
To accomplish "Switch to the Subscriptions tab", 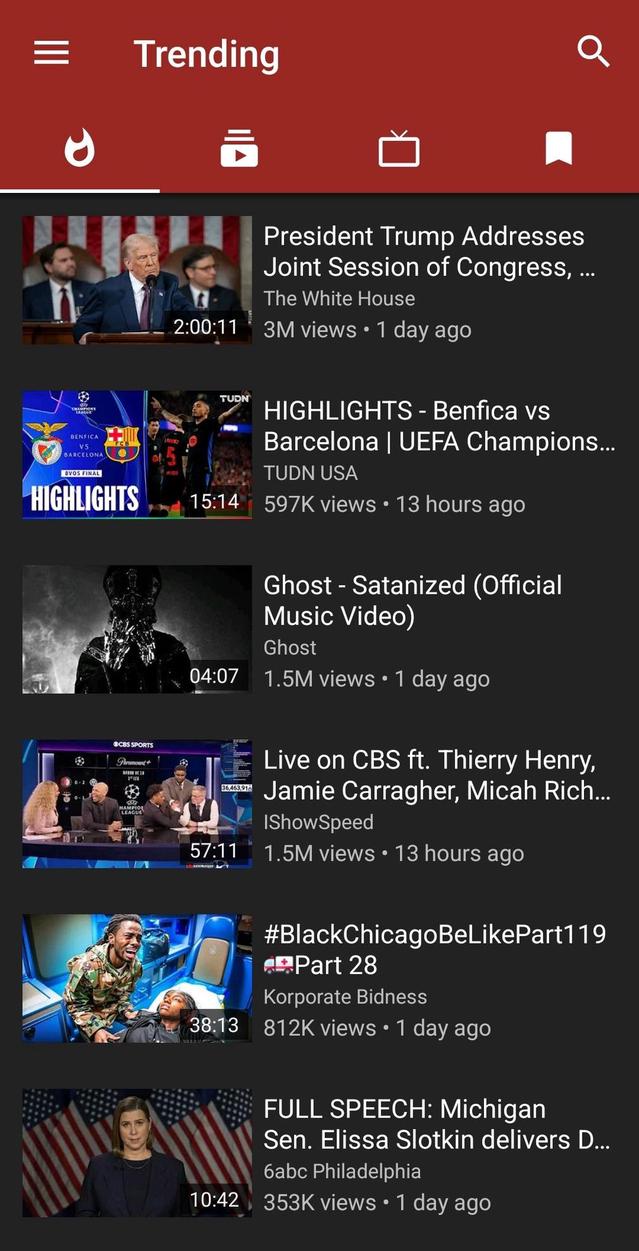I will tap(239, 150).
